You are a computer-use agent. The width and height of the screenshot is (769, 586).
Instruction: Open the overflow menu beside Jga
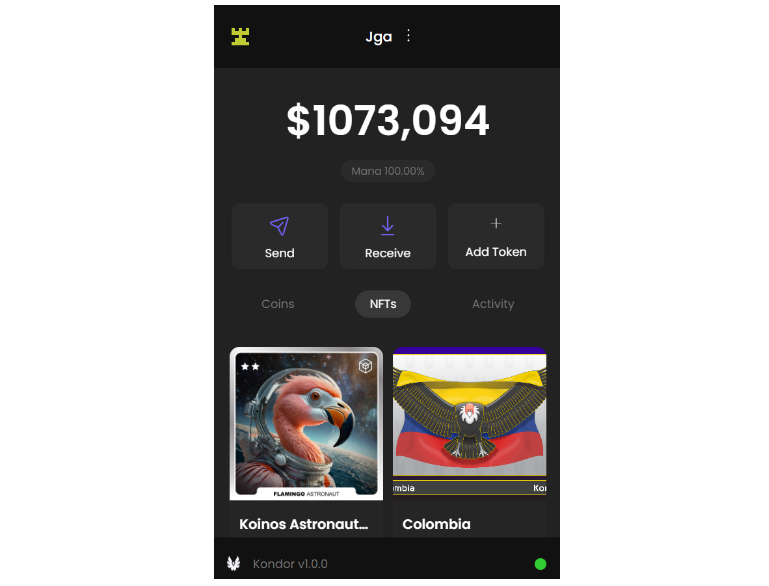pos(408,36)
